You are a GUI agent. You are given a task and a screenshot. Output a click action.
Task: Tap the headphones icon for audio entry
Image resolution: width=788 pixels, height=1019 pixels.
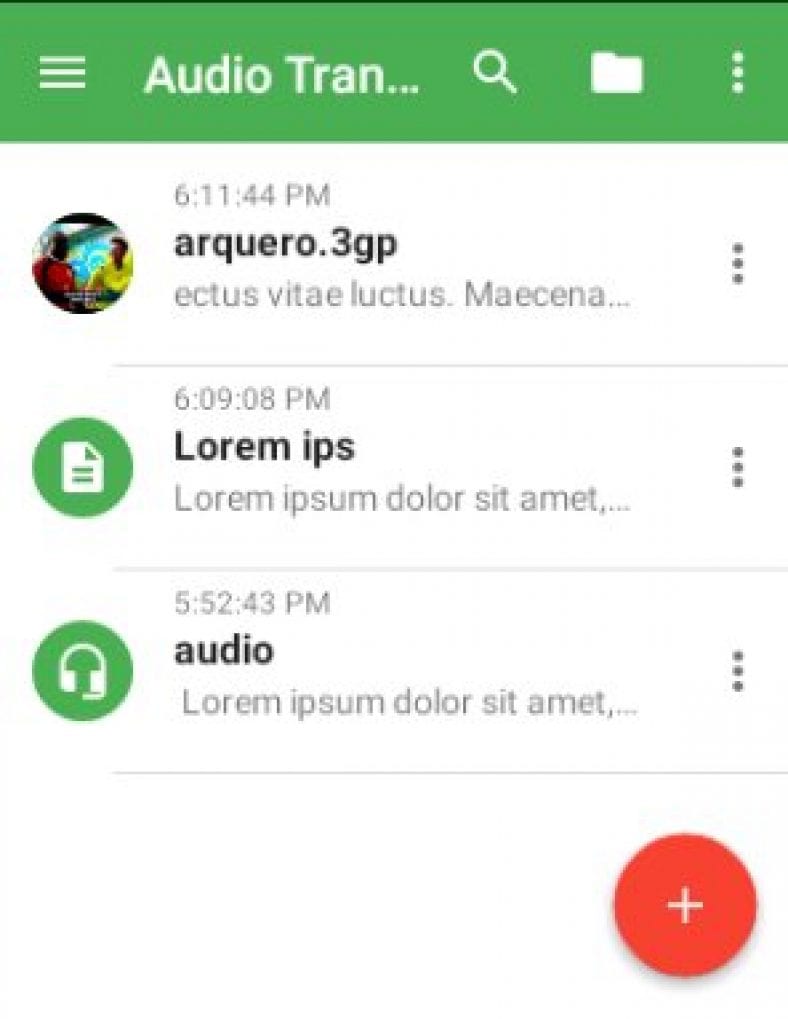(81, 670)
